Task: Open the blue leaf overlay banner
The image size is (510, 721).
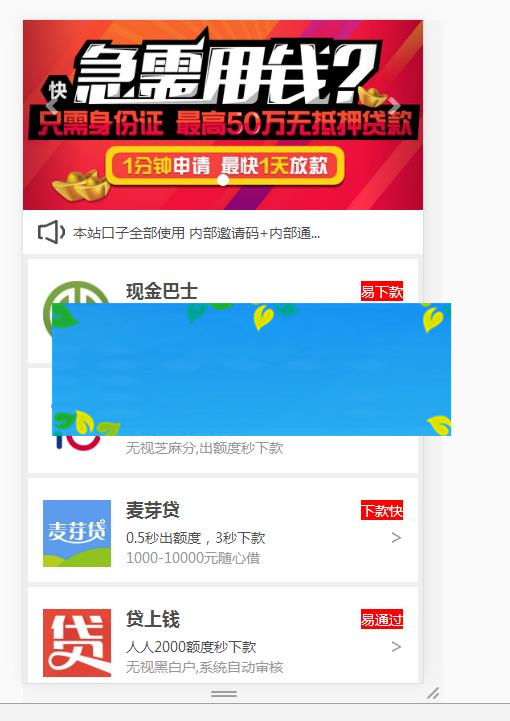Action: 251,369
